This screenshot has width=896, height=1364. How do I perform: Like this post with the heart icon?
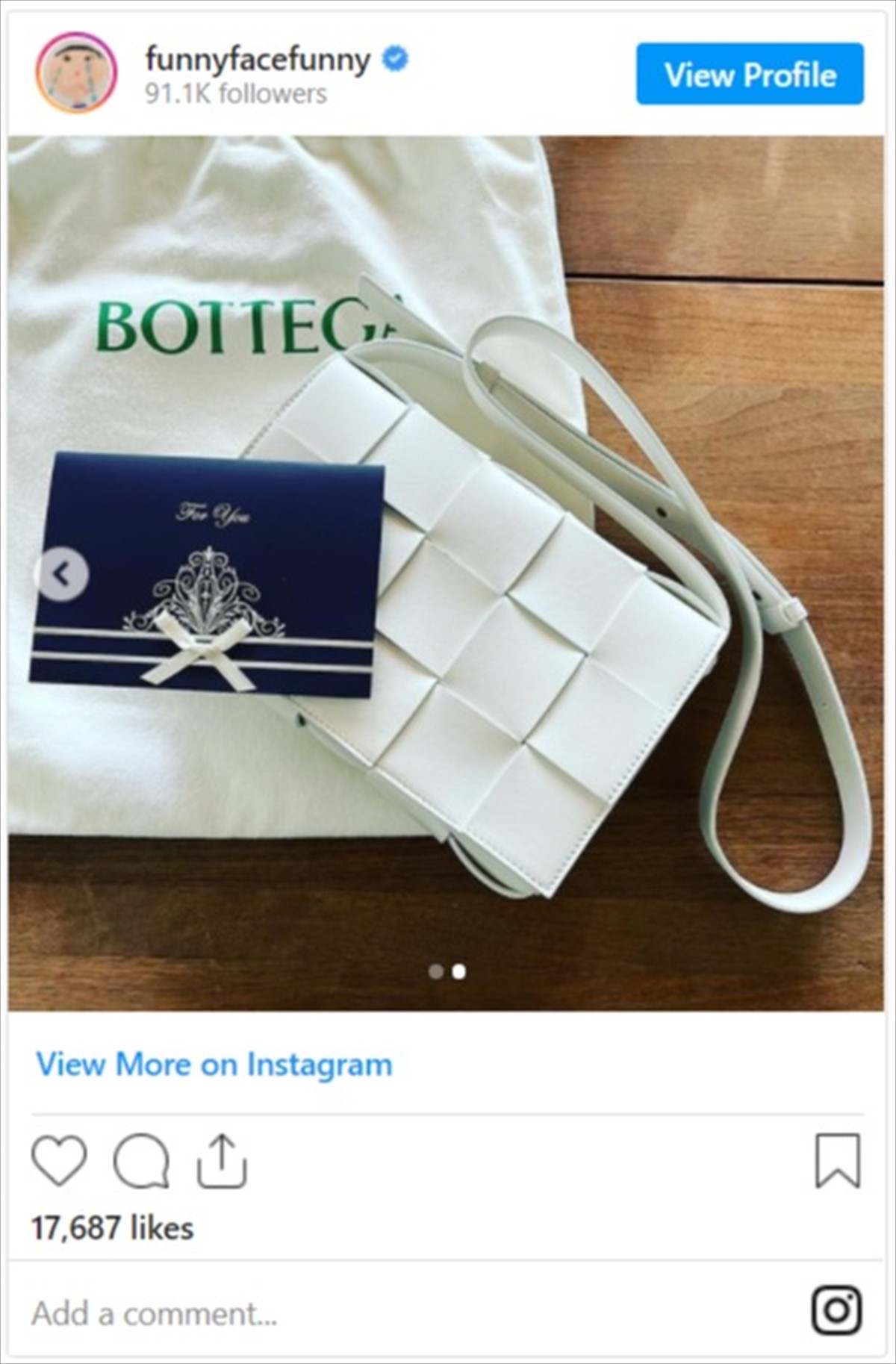(59, 1162)
